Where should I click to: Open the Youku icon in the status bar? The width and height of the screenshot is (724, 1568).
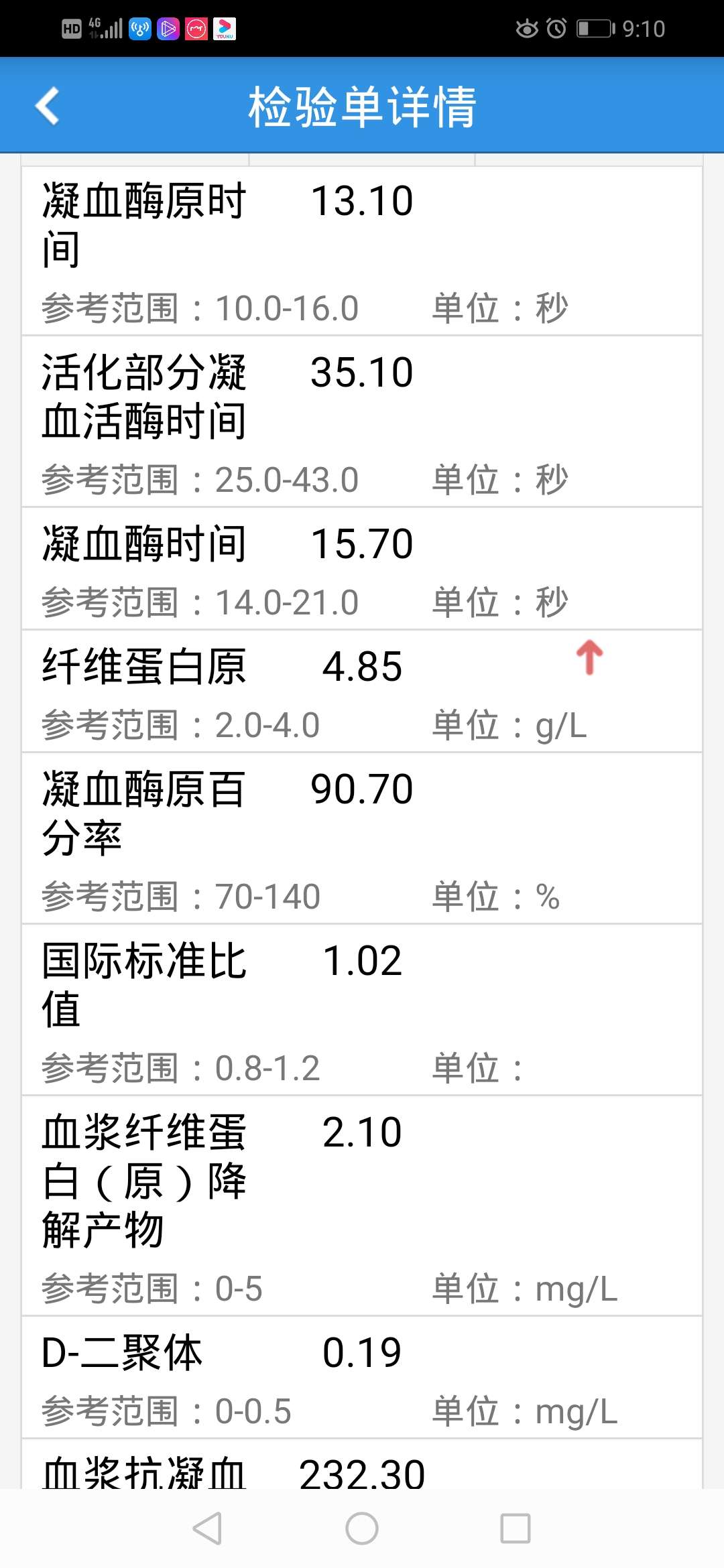(226, 28)
